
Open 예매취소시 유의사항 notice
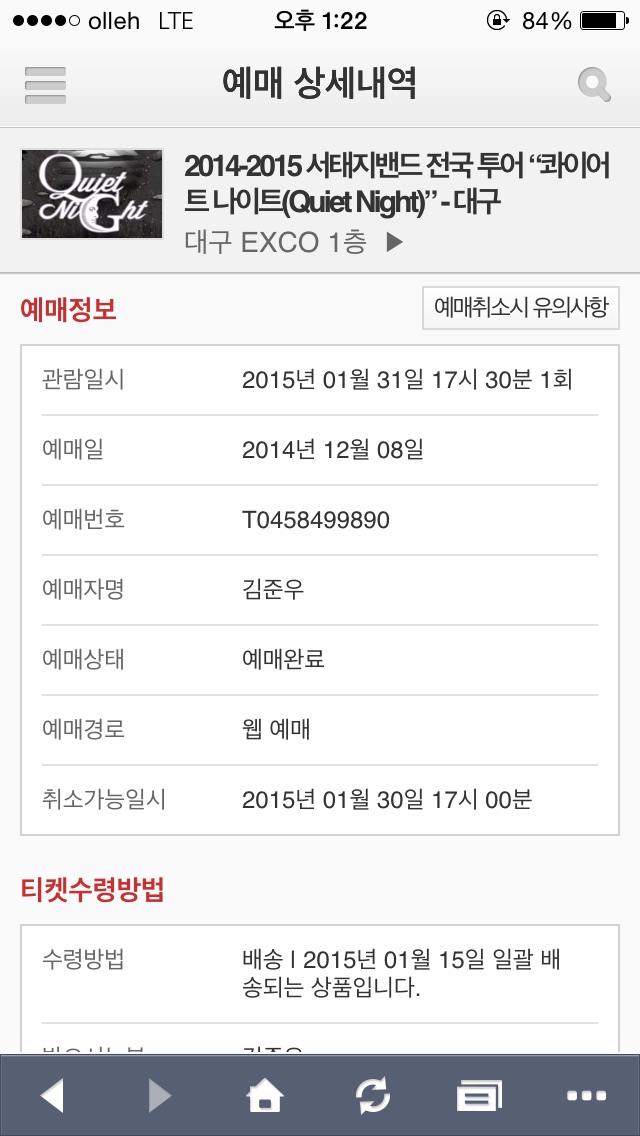(520, 308)
